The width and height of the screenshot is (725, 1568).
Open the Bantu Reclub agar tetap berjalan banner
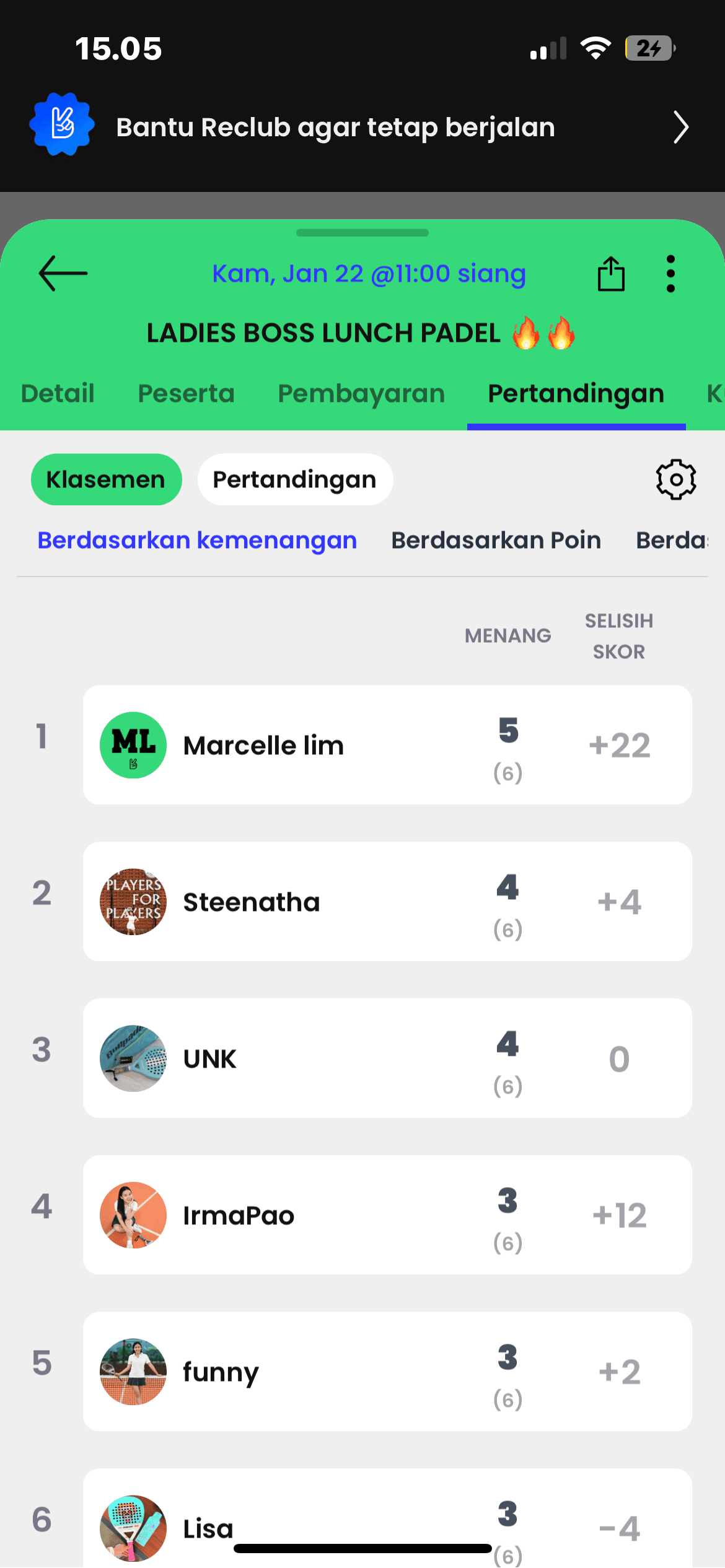[x=362, y=127]
